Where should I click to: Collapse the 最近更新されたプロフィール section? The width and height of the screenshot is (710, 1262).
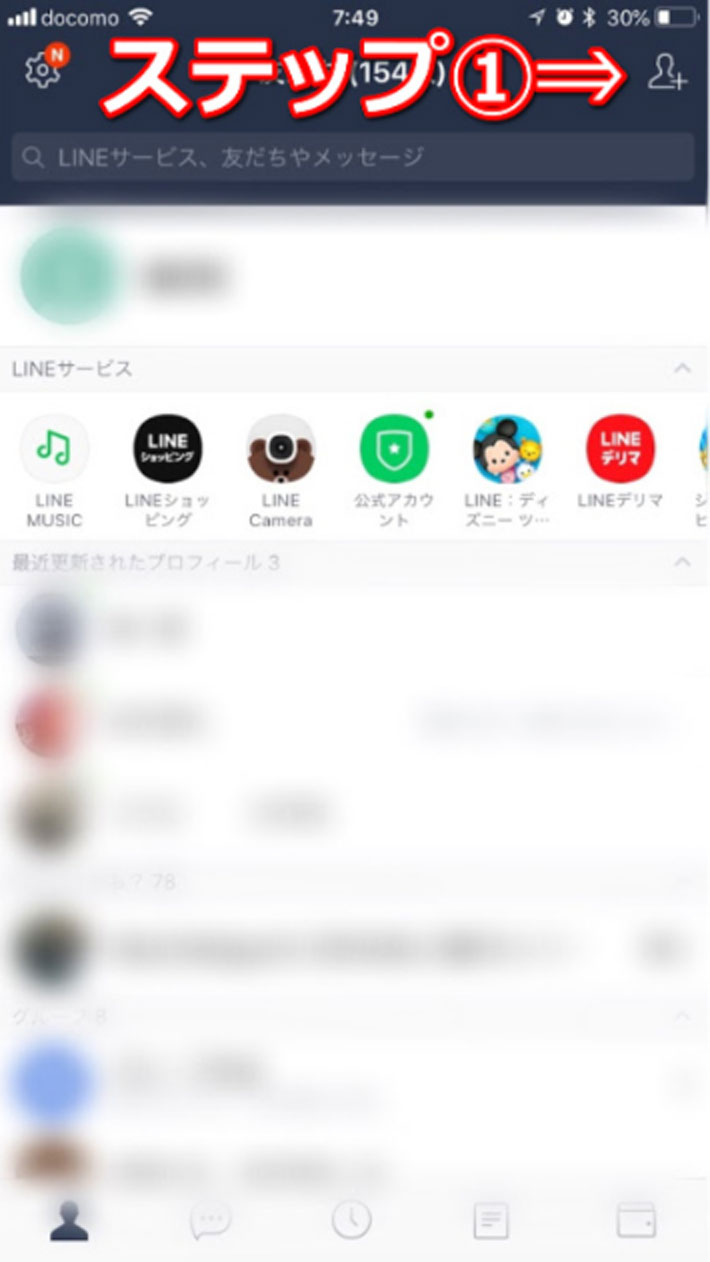pos(683,563)
